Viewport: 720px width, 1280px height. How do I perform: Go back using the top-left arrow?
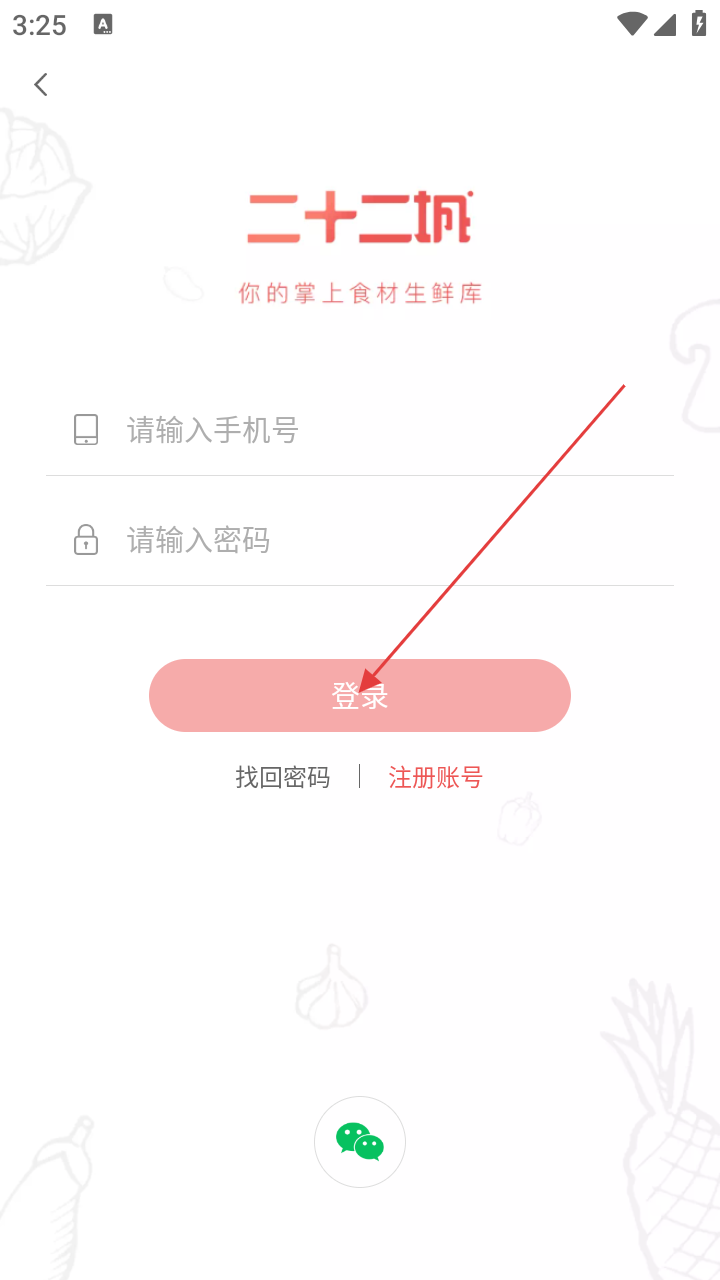point(41,85)
